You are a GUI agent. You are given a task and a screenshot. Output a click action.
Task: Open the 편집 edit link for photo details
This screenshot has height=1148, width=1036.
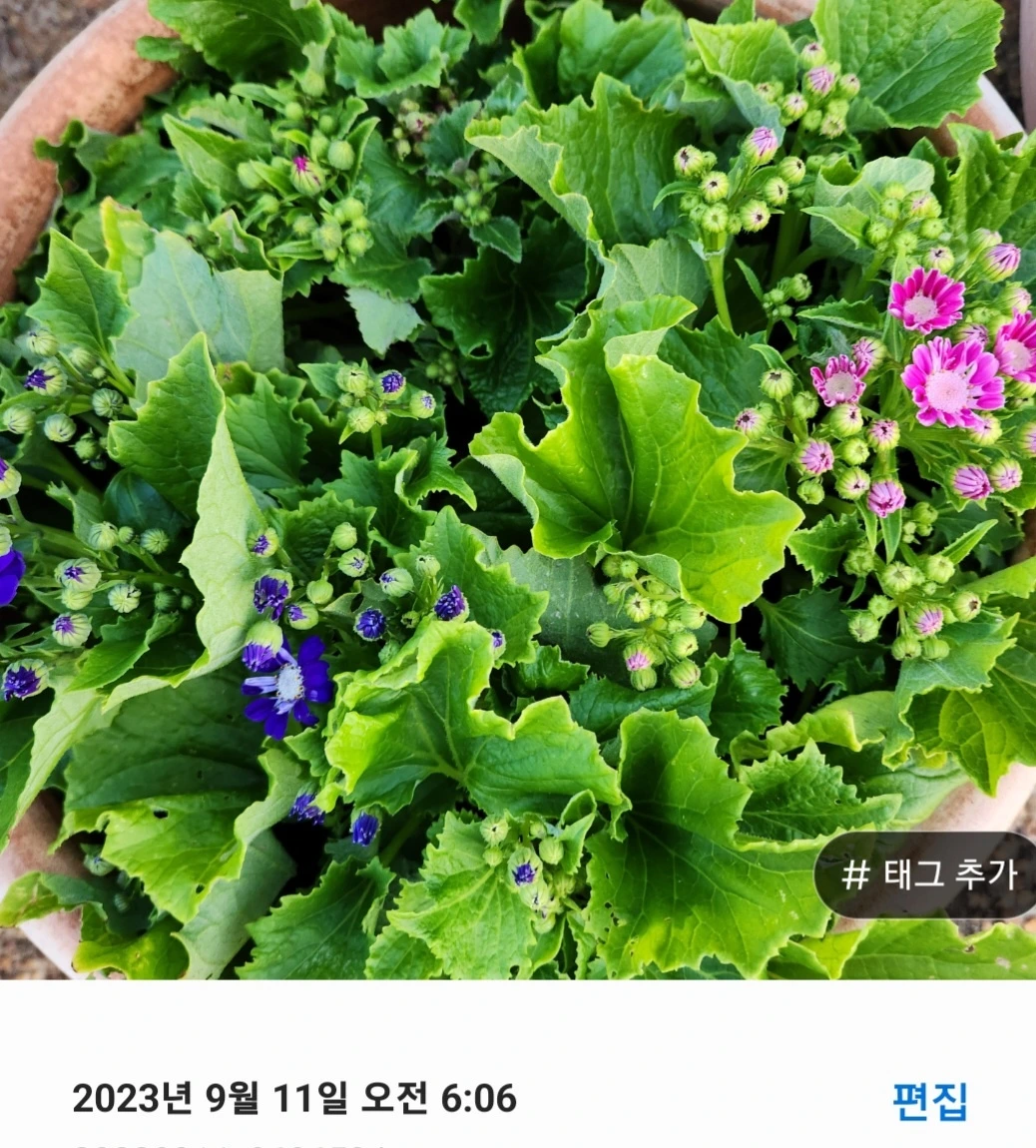pos(930,1101)
